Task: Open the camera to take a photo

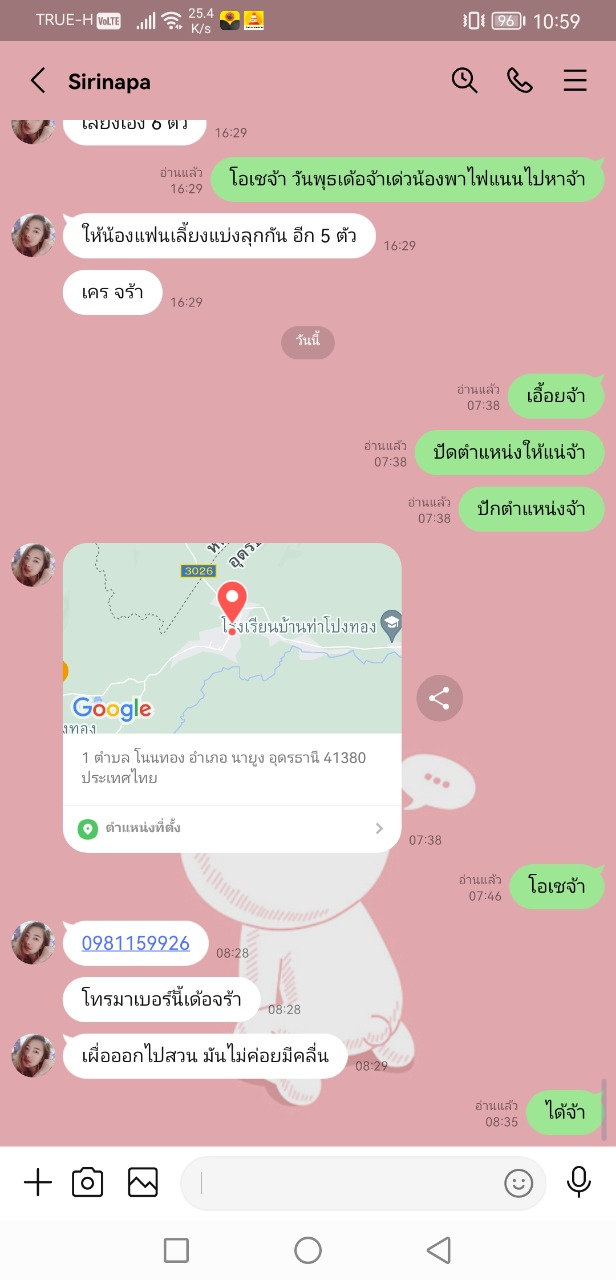Action: point(88,1183)
